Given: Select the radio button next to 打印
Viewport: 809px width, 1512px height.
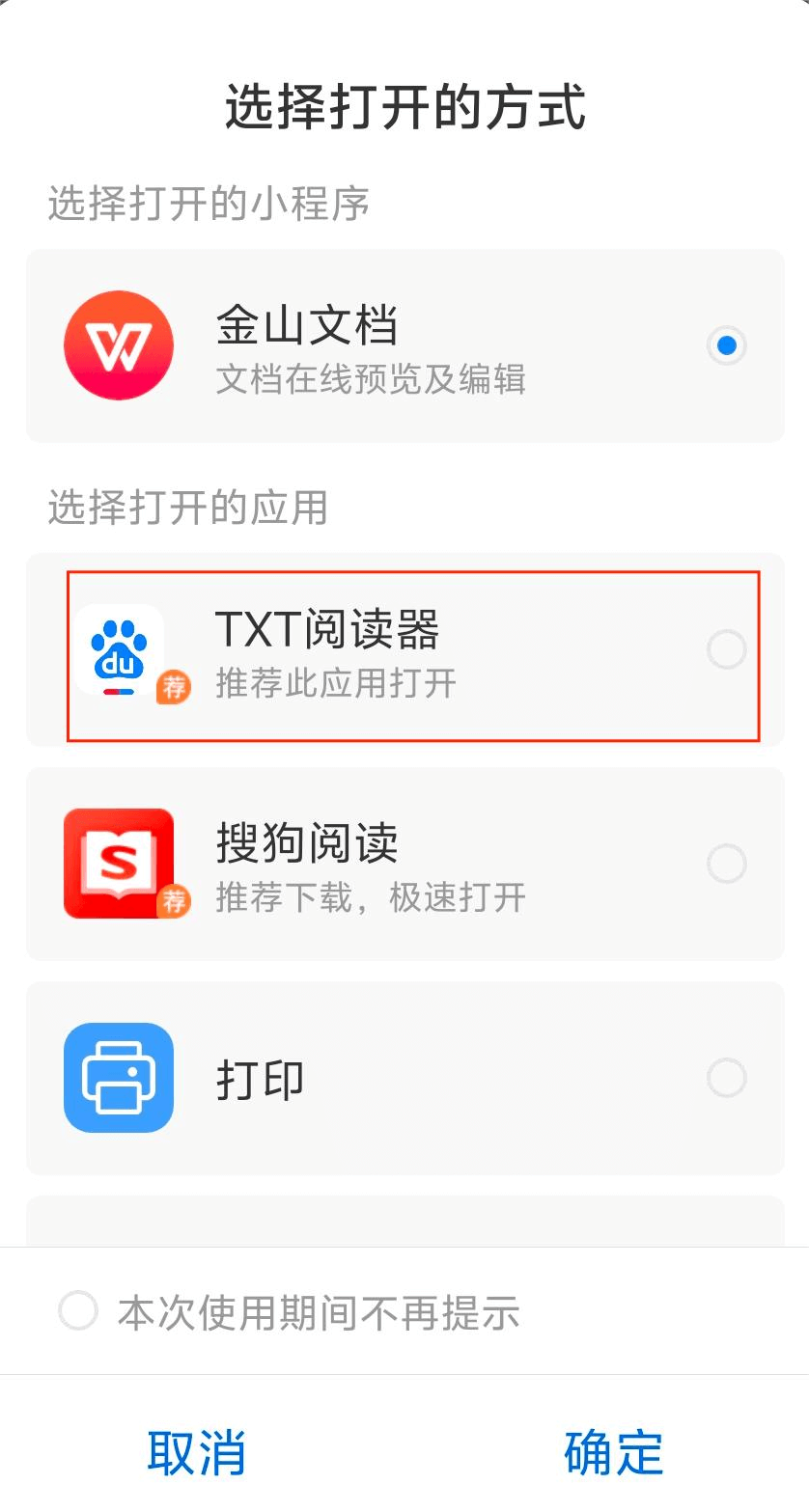Looking at the screenshot, I should (x=726, y=1078).
